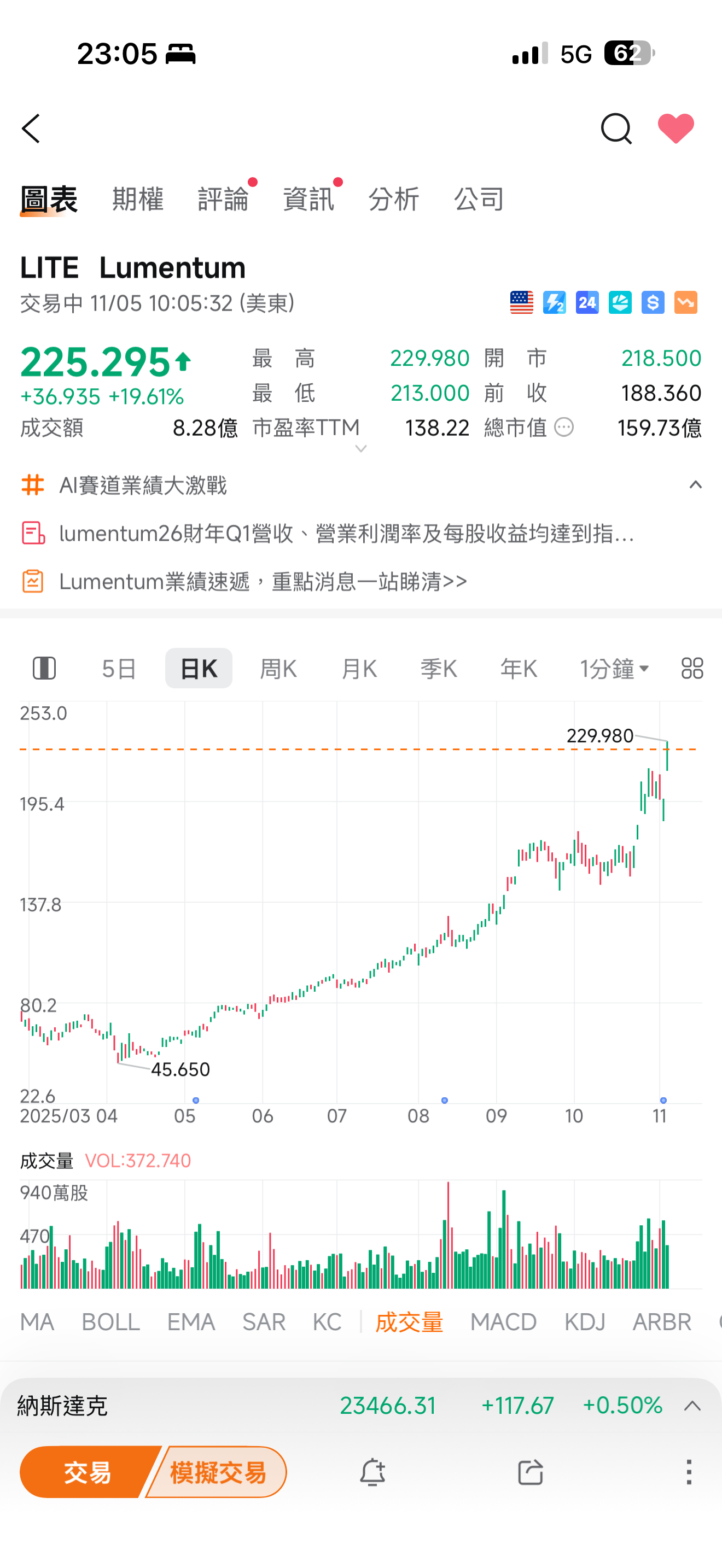The image size is (722, 1568).
Task: Open the 1分鐘 interval dropdown
Action: point(614,667)
